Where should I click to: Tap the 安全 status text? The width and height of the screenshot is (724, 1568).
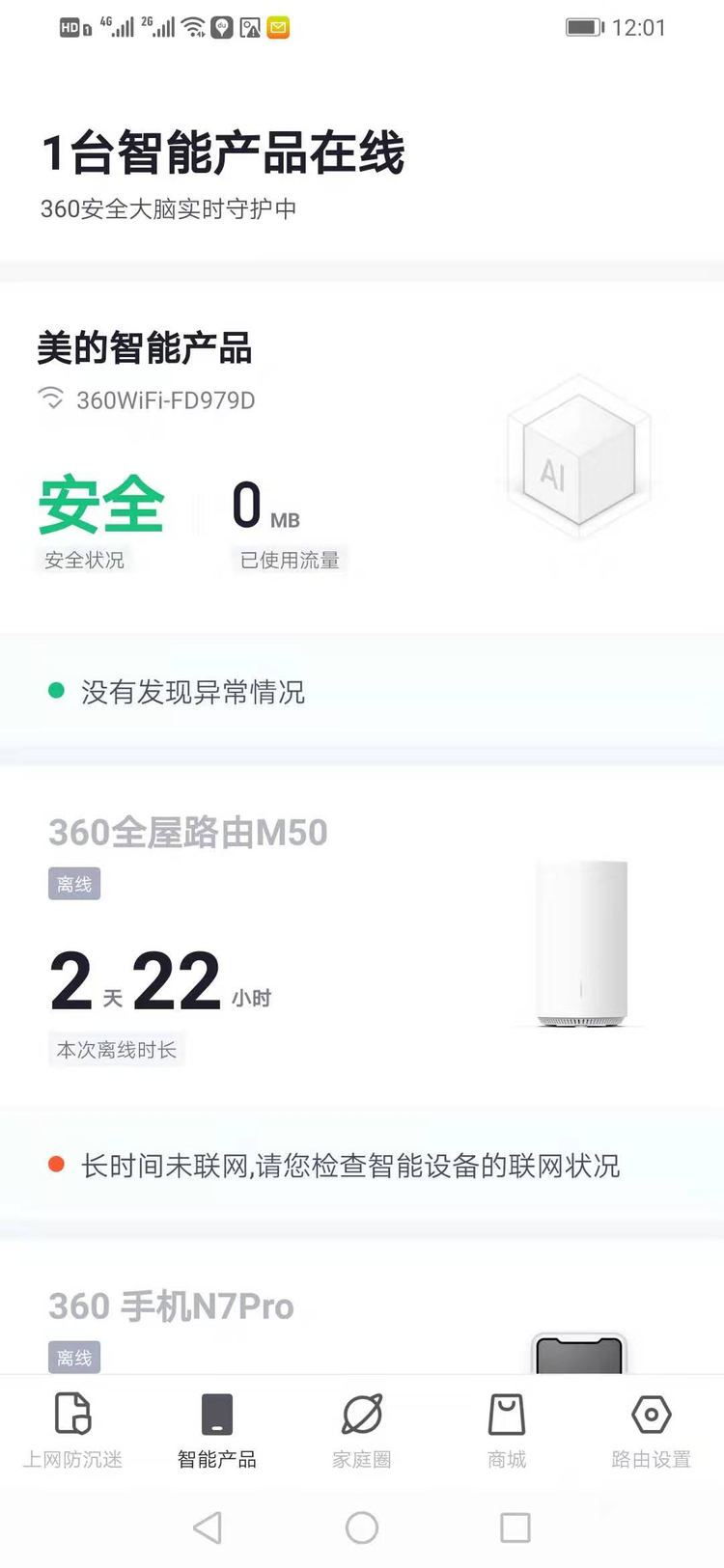(x=99, y=502)
